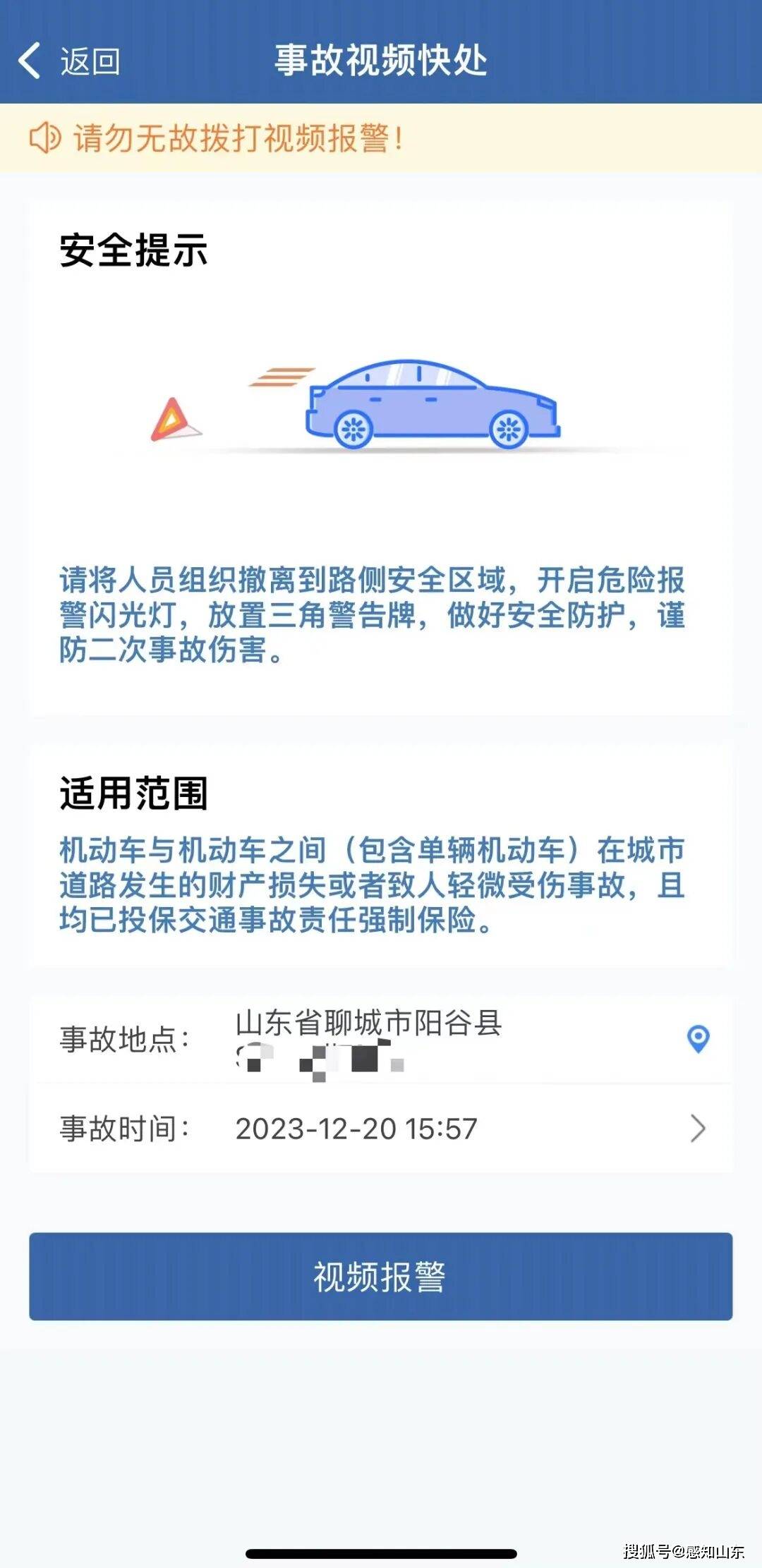Image resolution: width=762 pixels, height=1568 pixels.
Task: Open the map location pin for 事故地点
Action: pos(698,1039)
